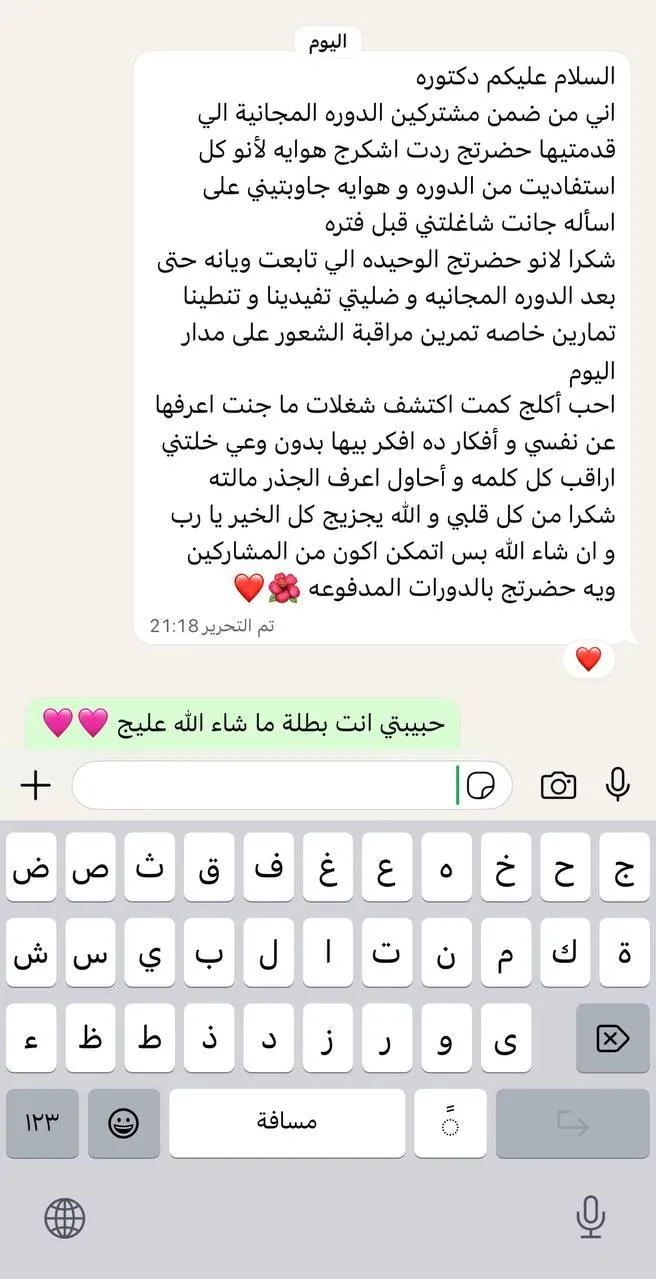Open the sticker picker in message box
Screen dimensions: 656x1279
coord(481,786)
